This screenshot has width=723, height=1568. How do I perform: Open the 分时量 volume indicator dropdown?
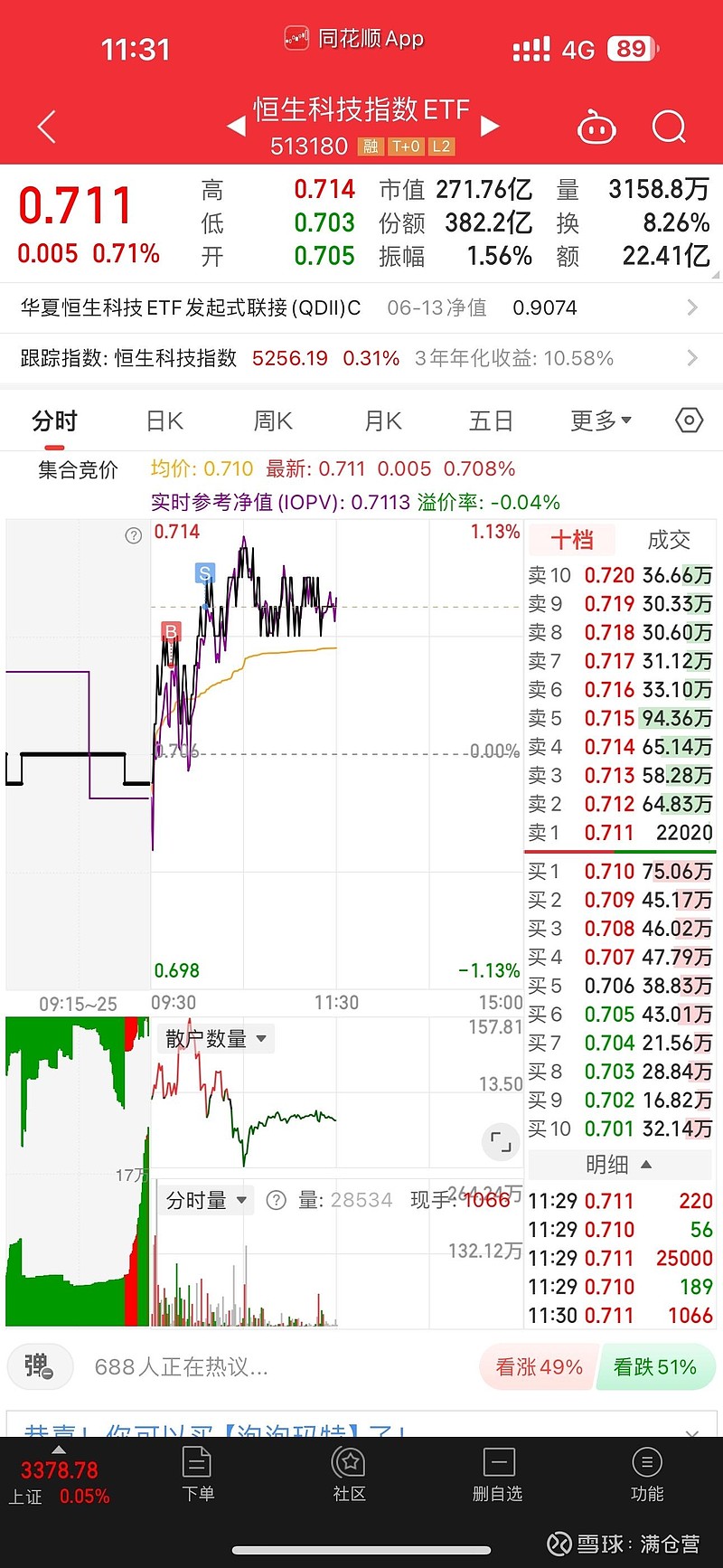click(x=205, y=1199)
